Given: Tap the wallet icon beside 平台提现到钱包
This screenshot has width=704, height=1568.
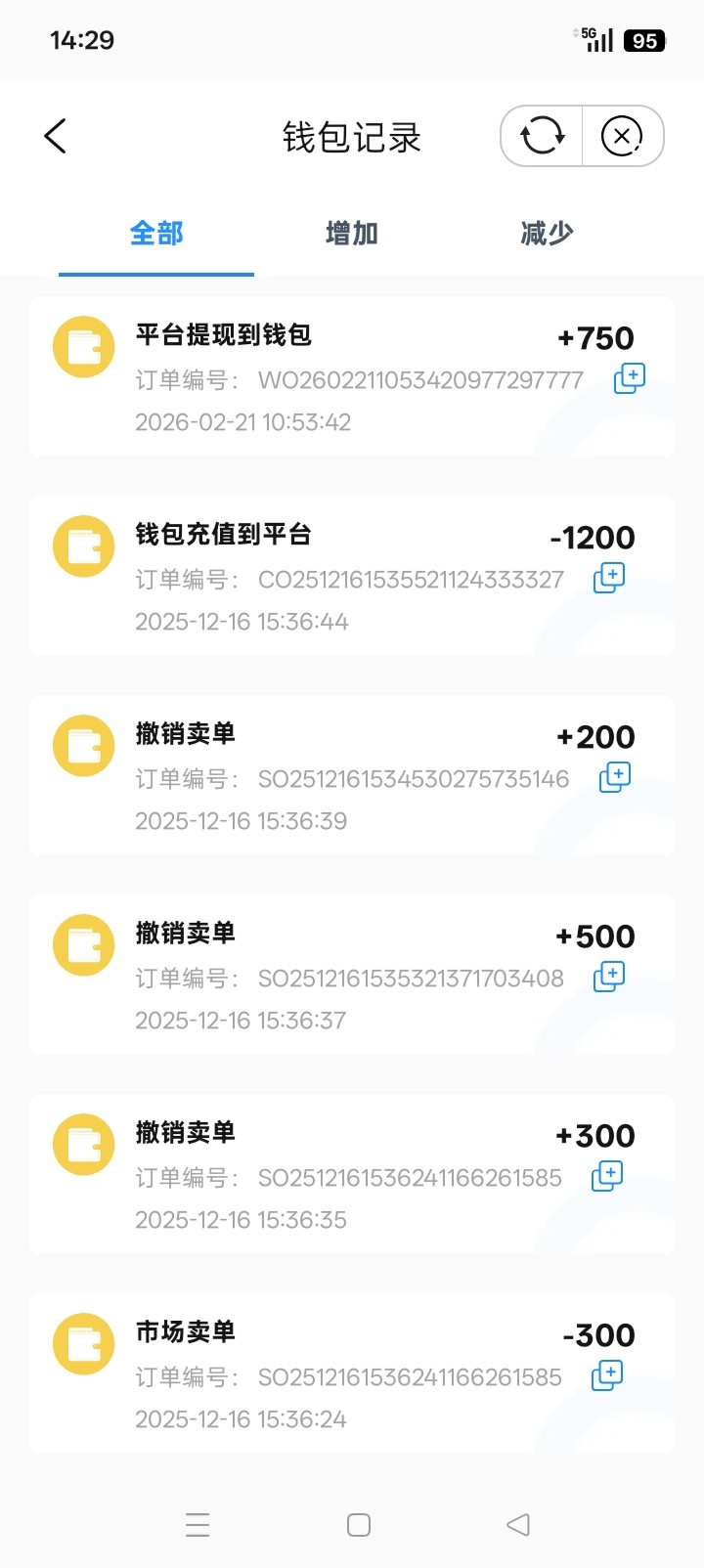Looking at the screenshot, I should [x=83, y=347].
